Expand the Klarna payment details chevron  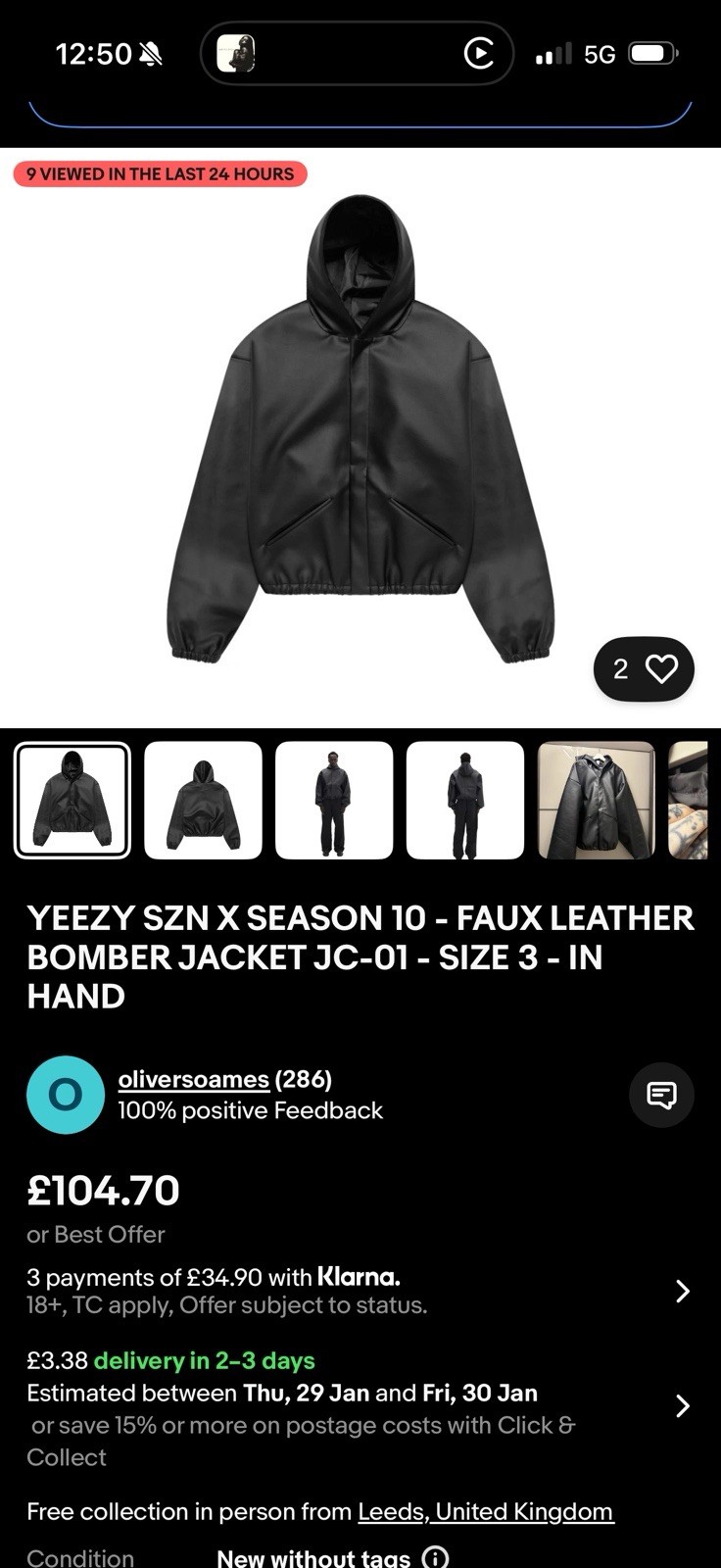682,1291
